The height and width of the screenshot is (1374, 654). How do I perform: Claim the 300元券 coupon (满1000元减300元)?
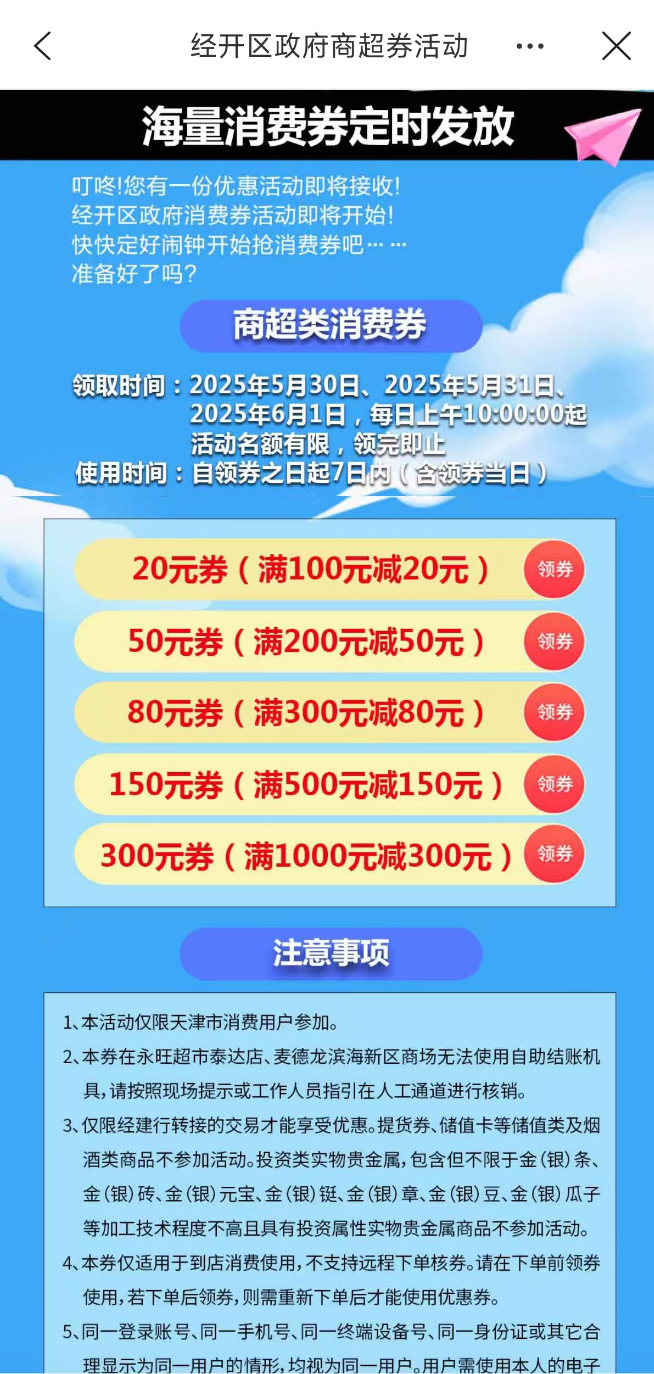pos(554,854)
